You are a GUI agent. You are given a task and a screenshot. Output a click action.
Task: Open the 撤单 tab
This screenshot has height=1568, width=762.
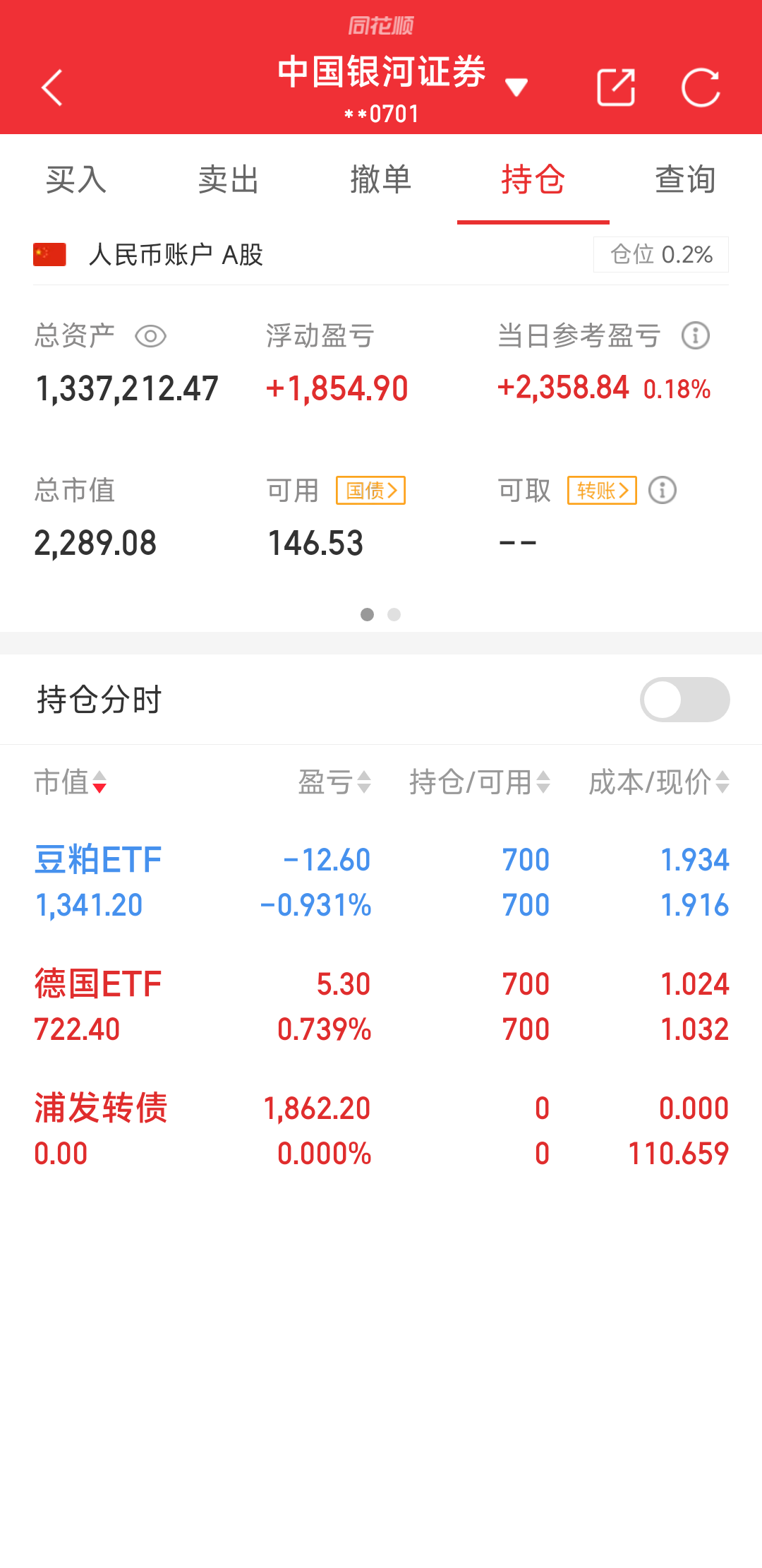(x=381, y=179)
